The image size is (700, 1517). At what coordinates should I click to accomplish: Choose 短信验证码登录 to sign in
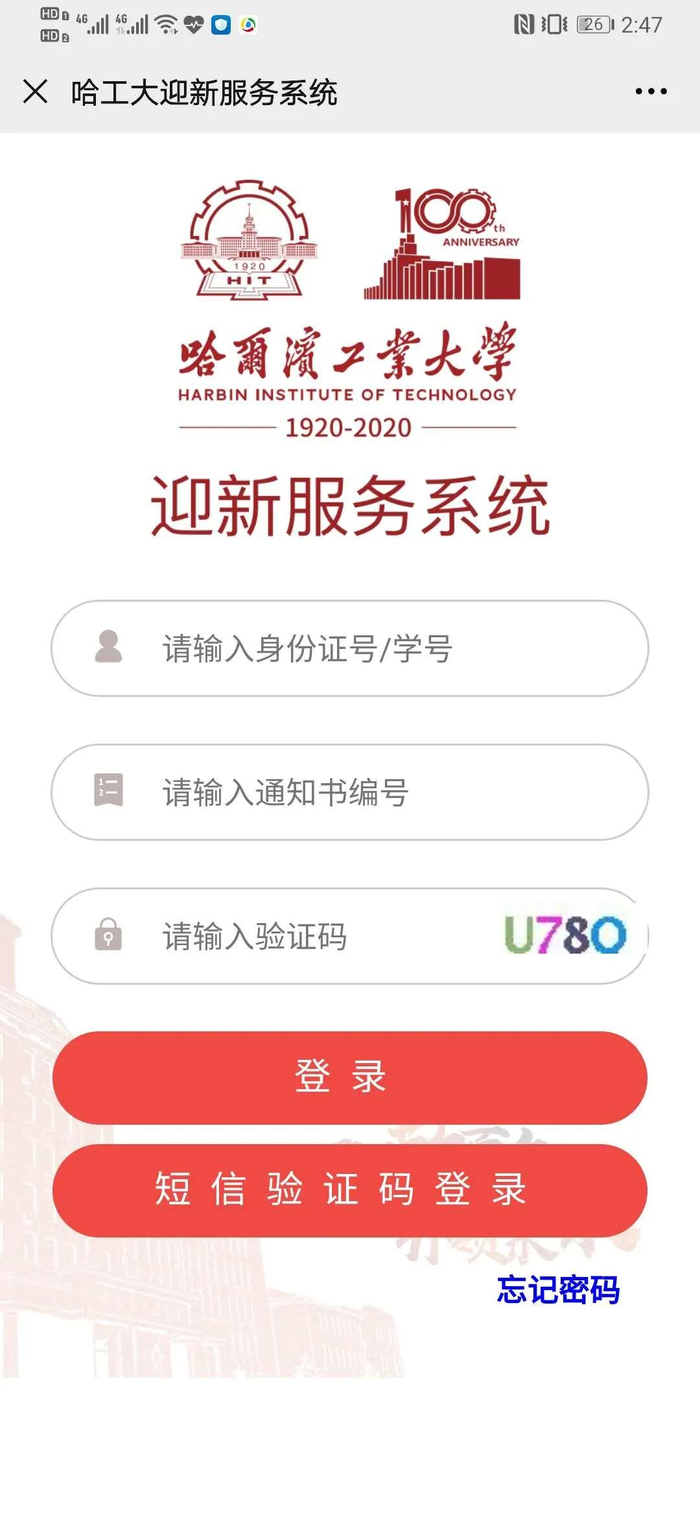click(x=350, y=1190)
